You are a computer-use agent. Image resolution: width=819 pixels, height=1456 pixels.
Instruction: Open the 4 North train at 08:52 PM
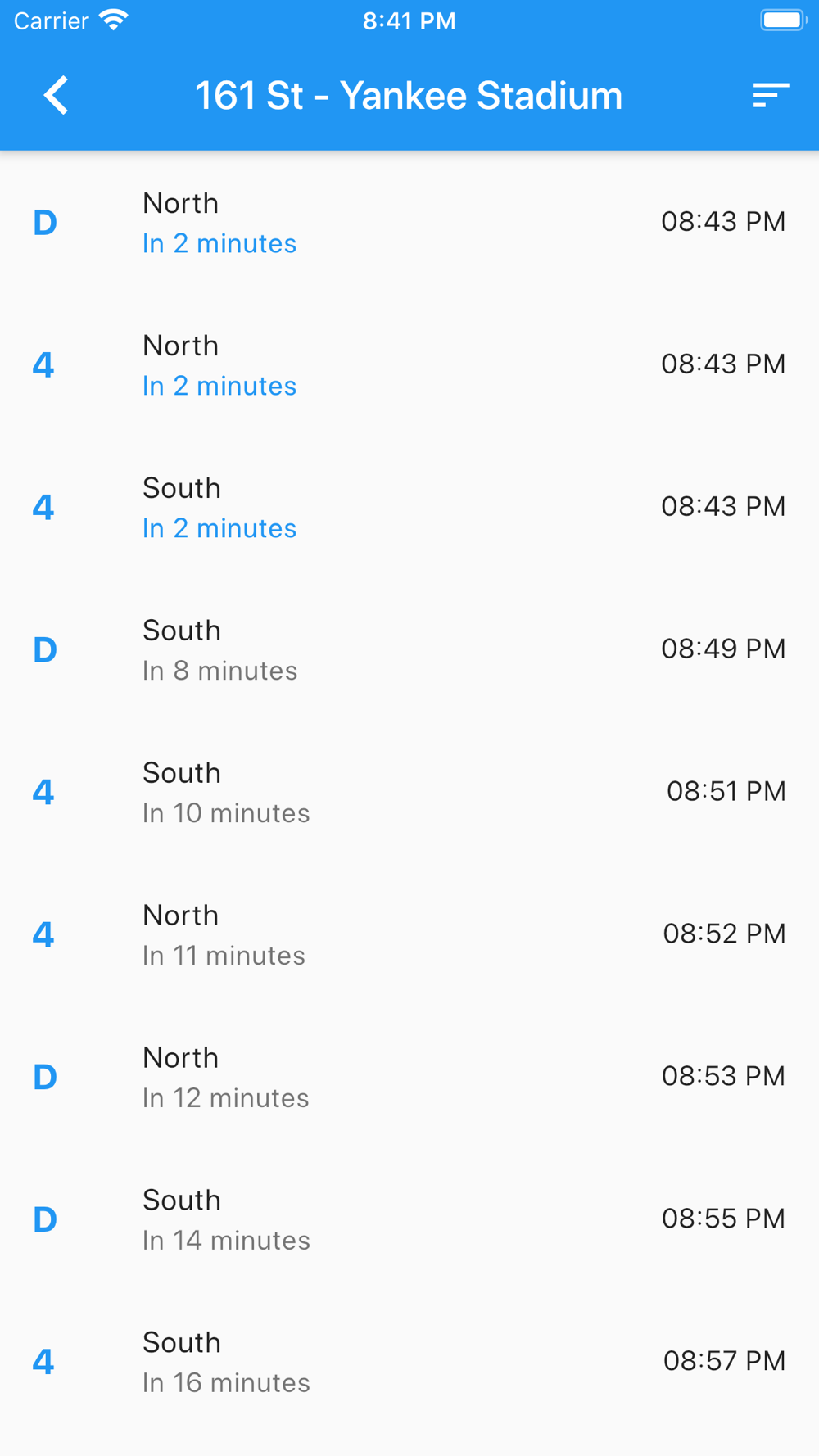[409, 934]
